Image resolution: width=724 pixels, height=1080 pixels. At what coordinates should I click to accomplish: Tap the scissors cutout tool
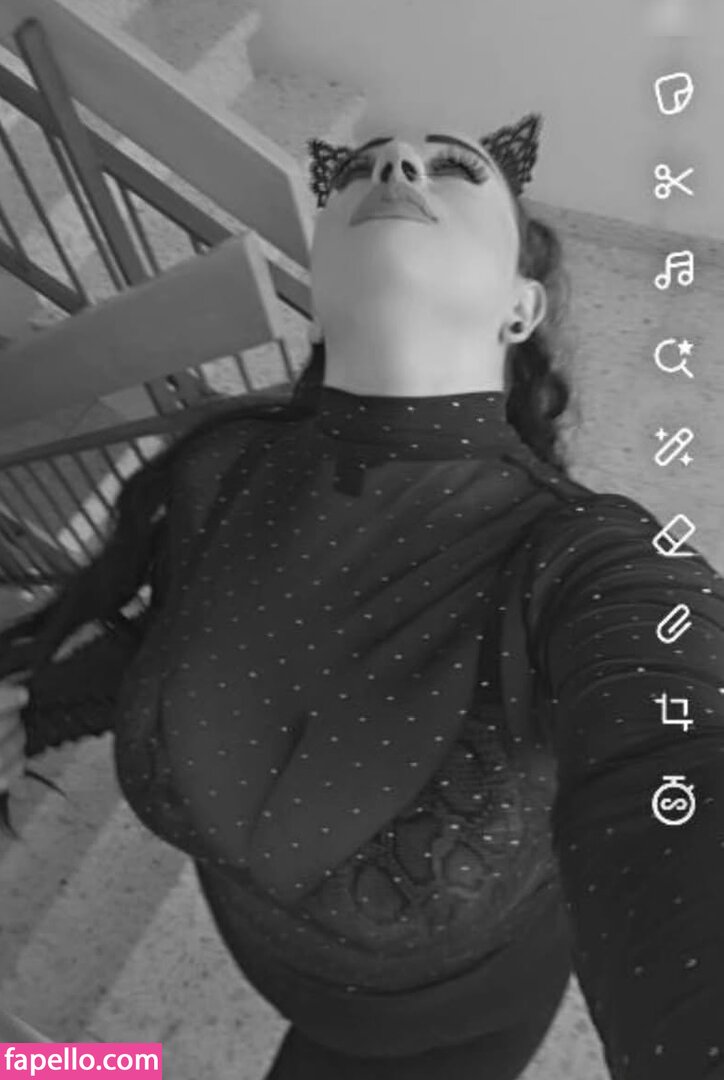[x=674, y=182]
